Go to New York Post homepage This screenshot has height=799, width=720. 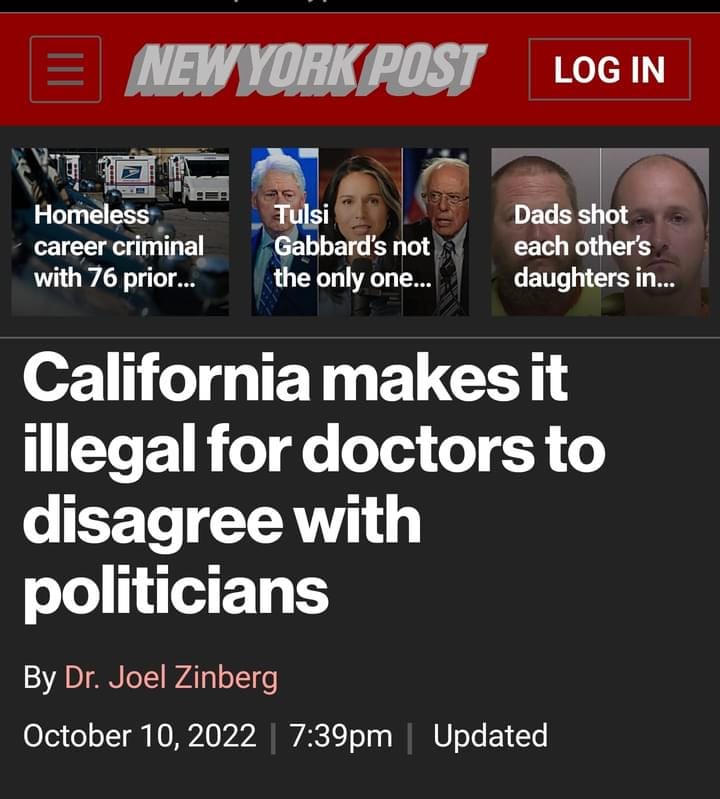(x=305, y=69)
